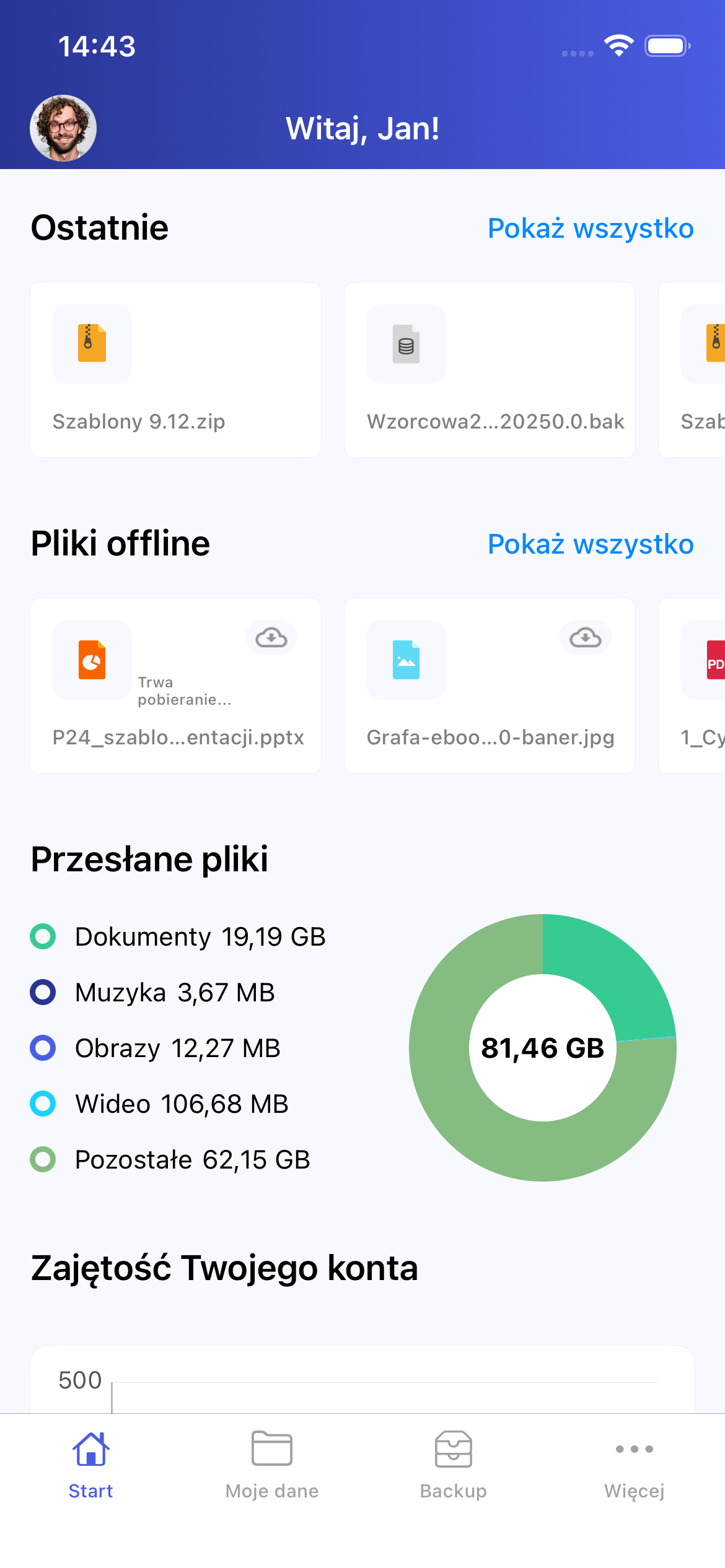Open Jan's profile avatar

coord(63,128)
